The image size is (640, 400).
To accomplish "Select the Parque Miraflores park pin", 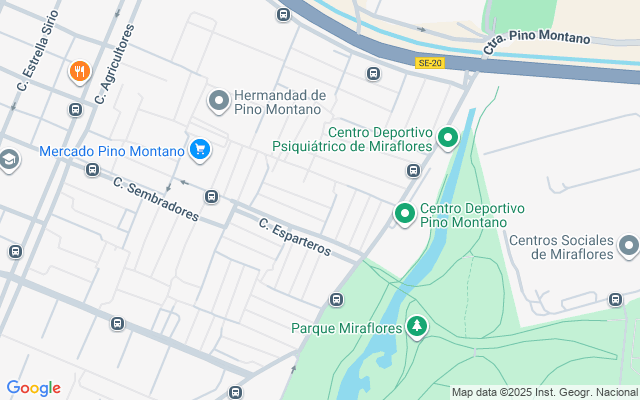I will point(417,327).
